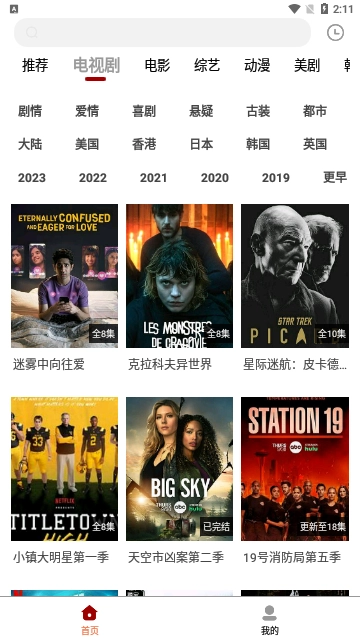Switch to the 电影 tab
Screen dimensions: 360x640
point(157,65)
